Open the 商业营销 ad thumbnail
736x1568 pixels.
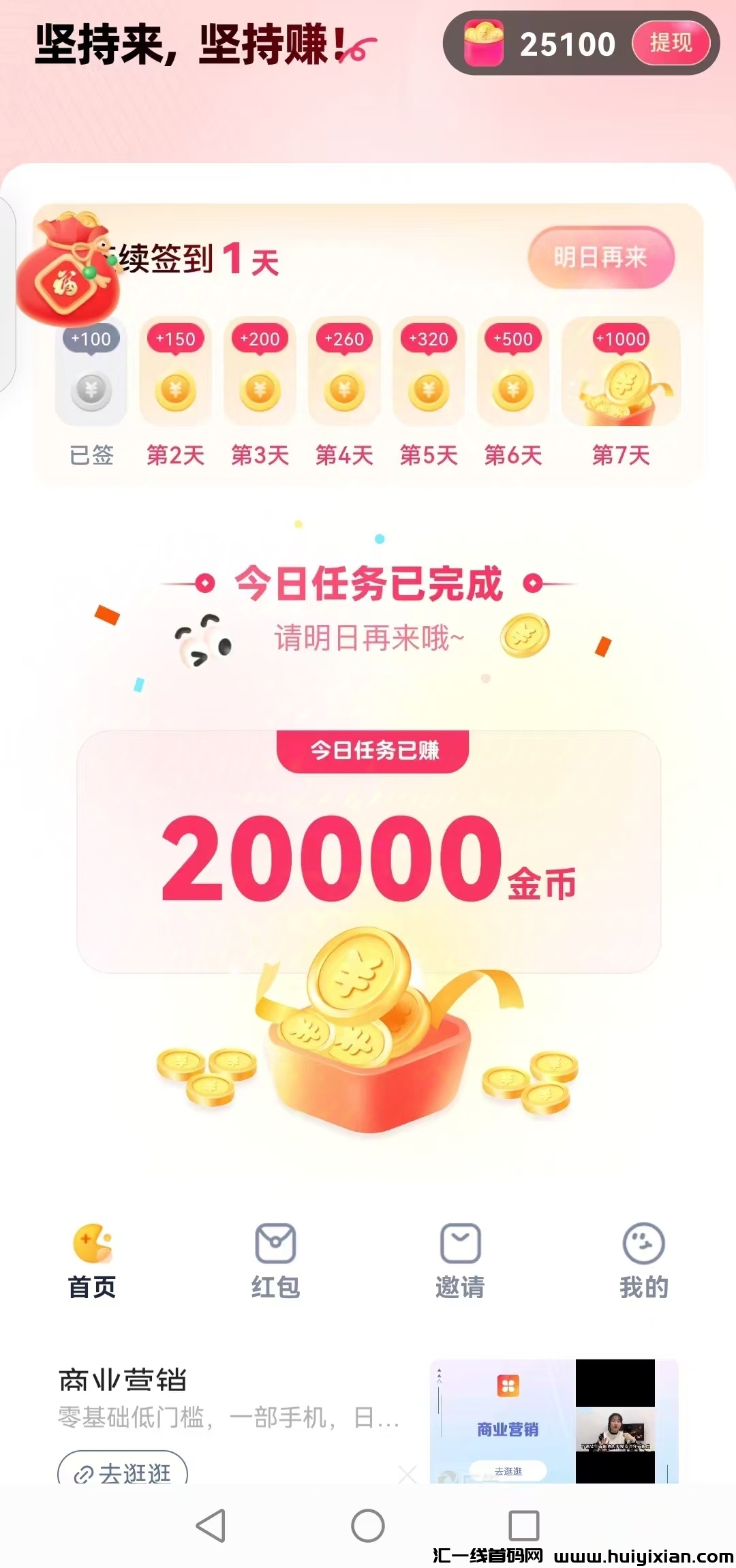pos(553,1421)
